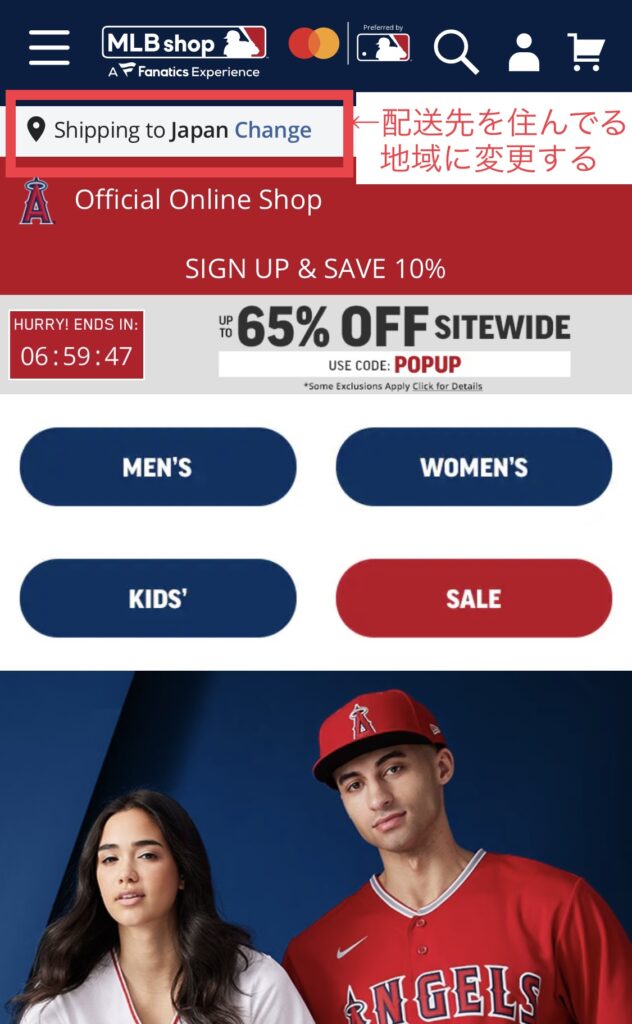Open the account profile icon
The height and width of the screenshot is (1024, 632).
(523, 51)
